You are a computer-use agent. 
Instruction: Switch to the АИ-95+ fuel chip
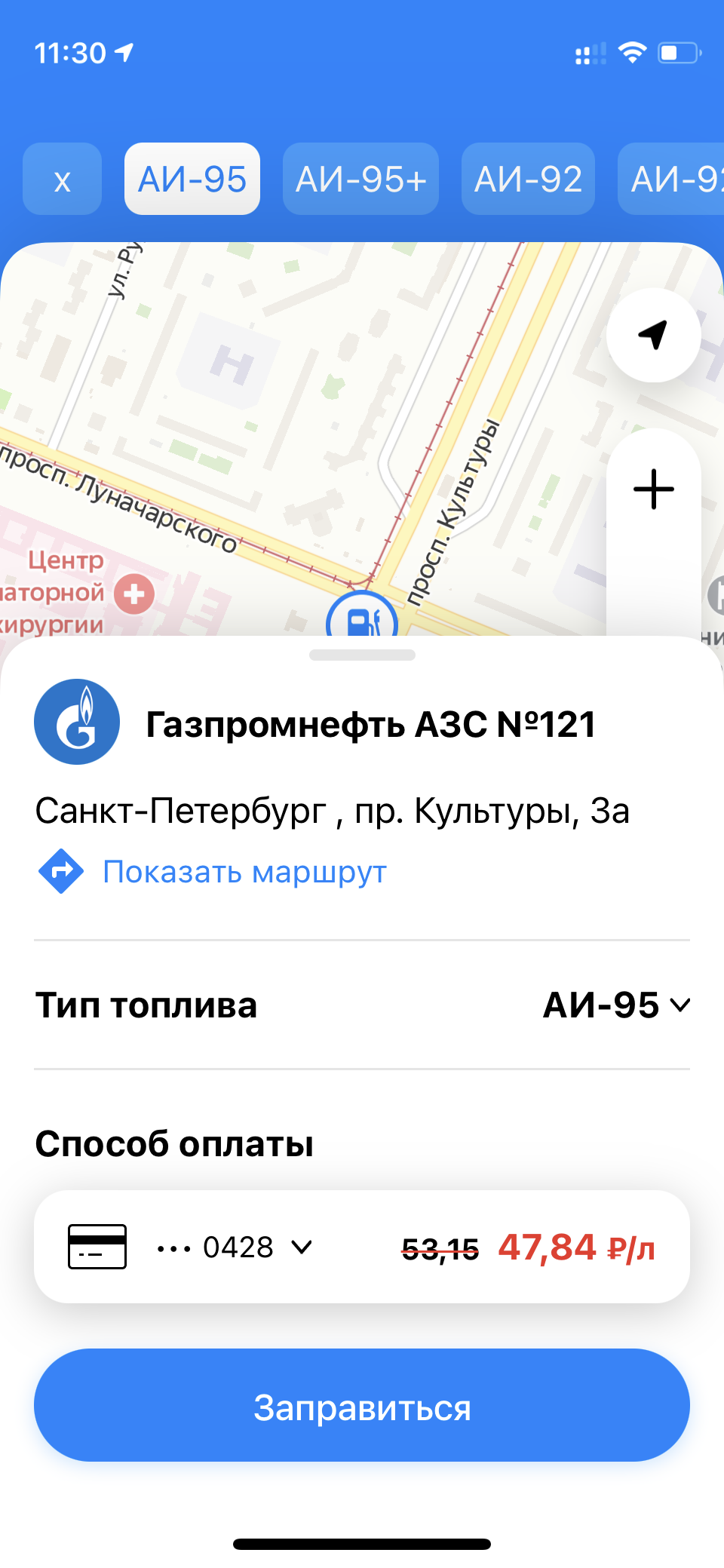(360, 179)
